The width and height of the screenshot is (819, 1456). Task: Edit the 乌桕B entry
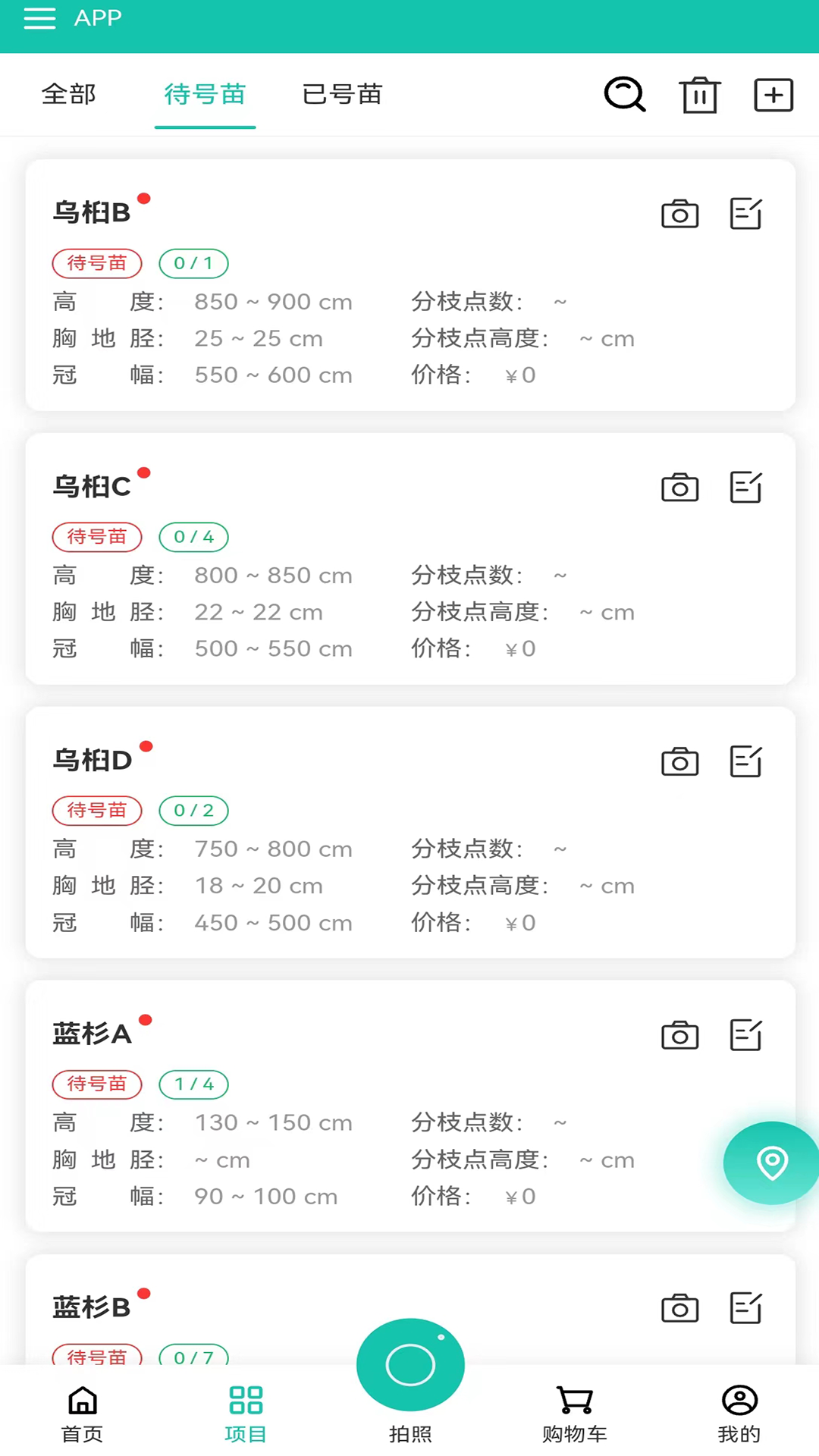746,214
